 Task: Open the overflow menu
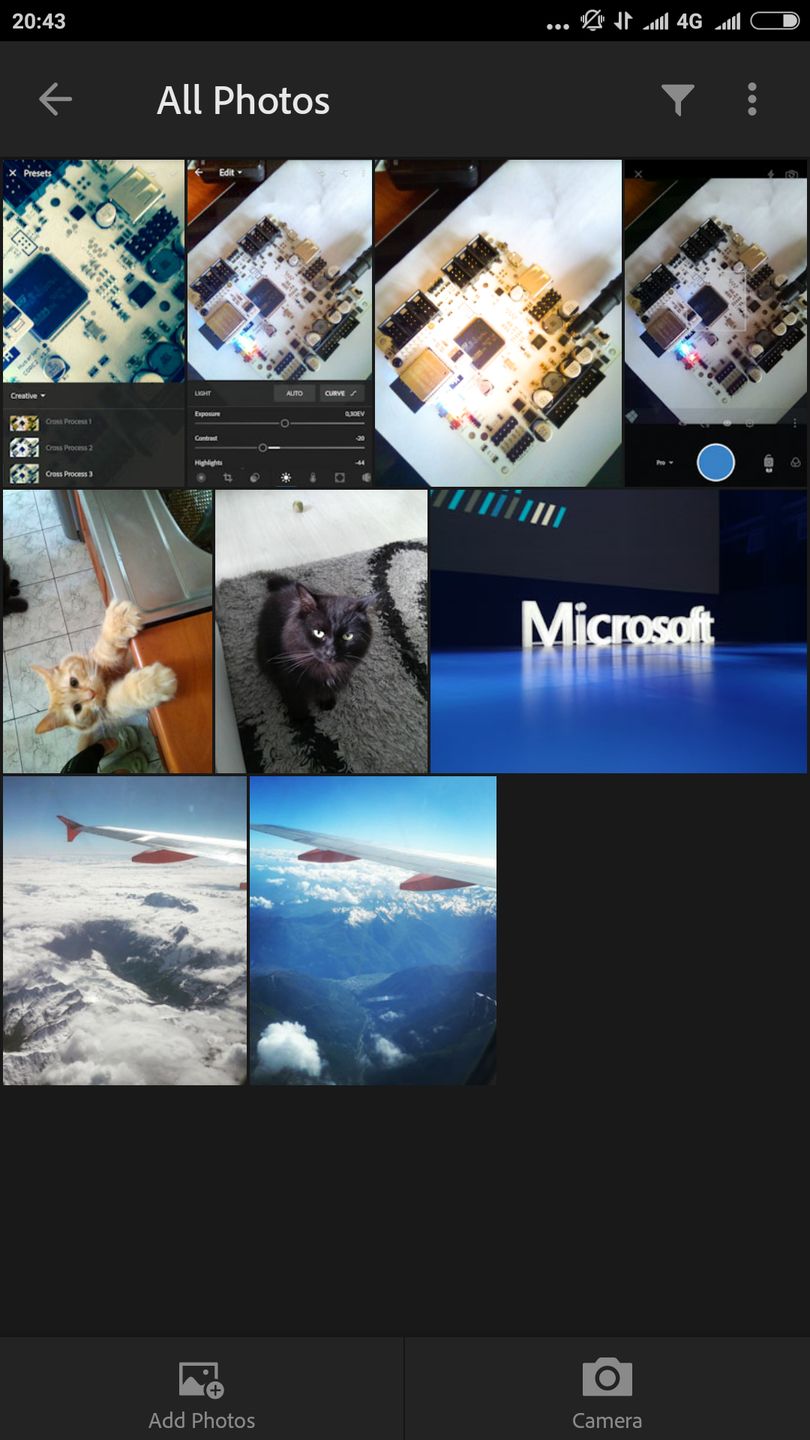point(752,99)
